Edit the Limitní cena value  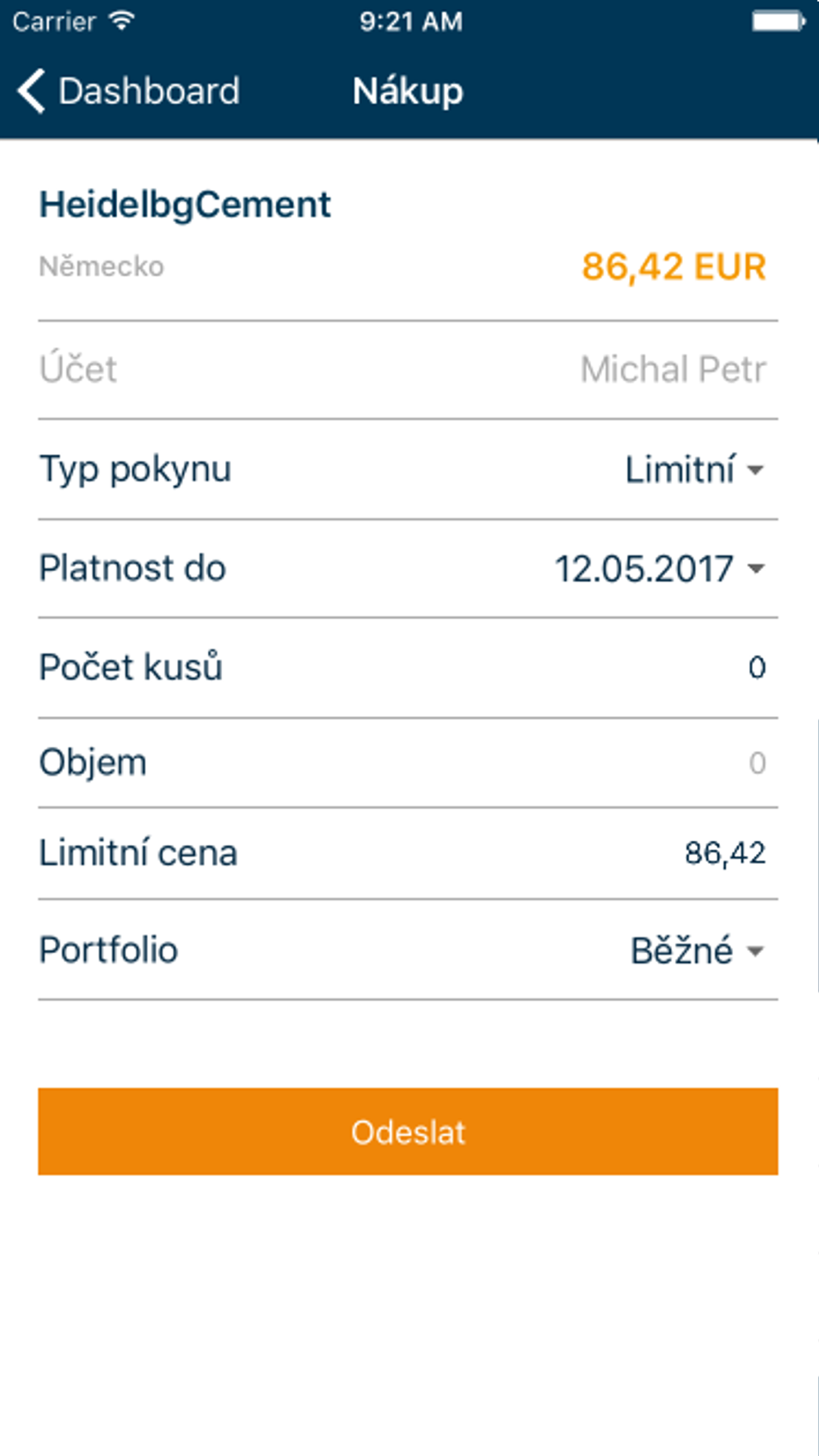pos(725,853)
